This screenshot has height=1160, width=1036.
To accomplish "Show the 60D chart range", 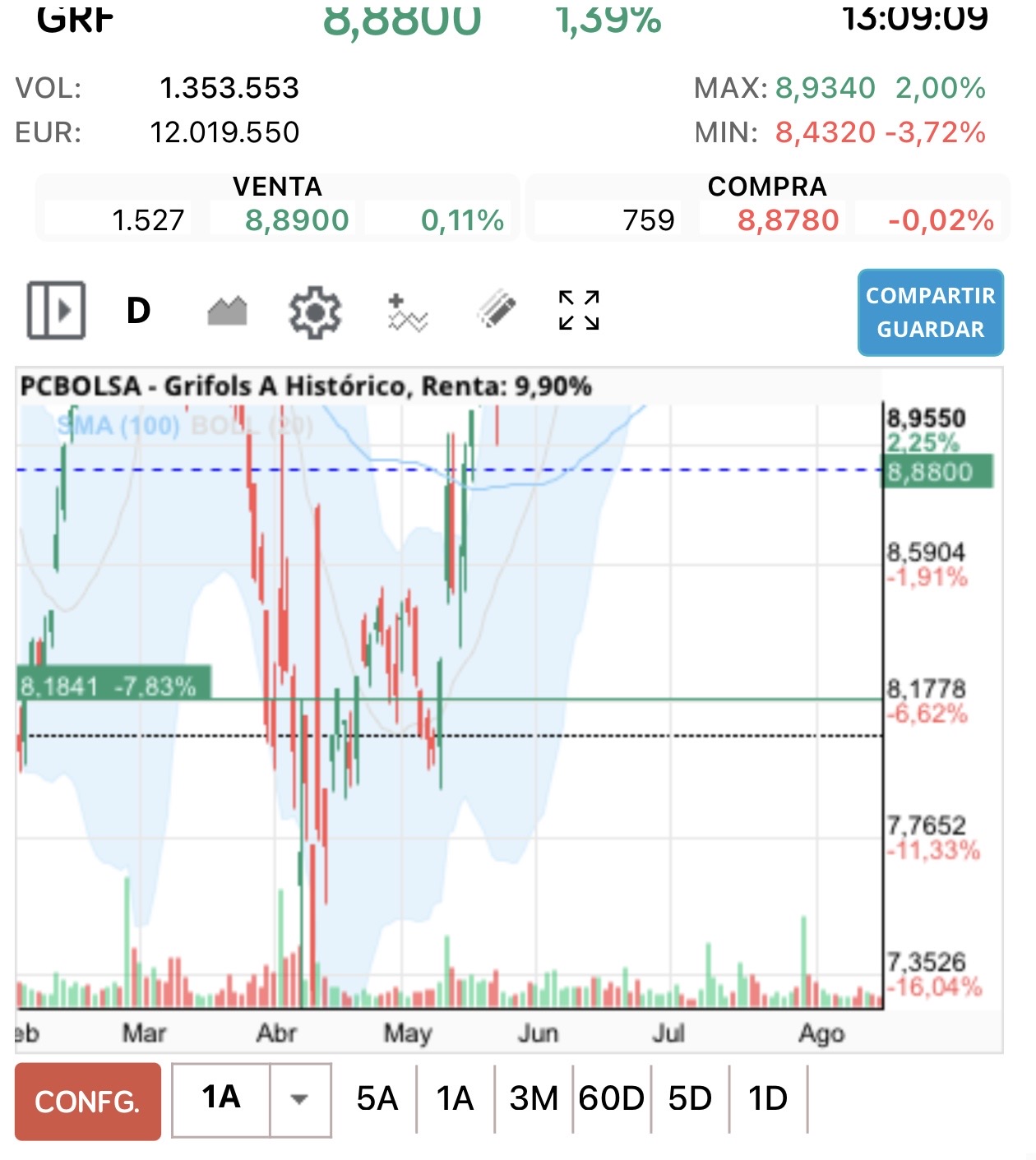I will click(612, 1099).
